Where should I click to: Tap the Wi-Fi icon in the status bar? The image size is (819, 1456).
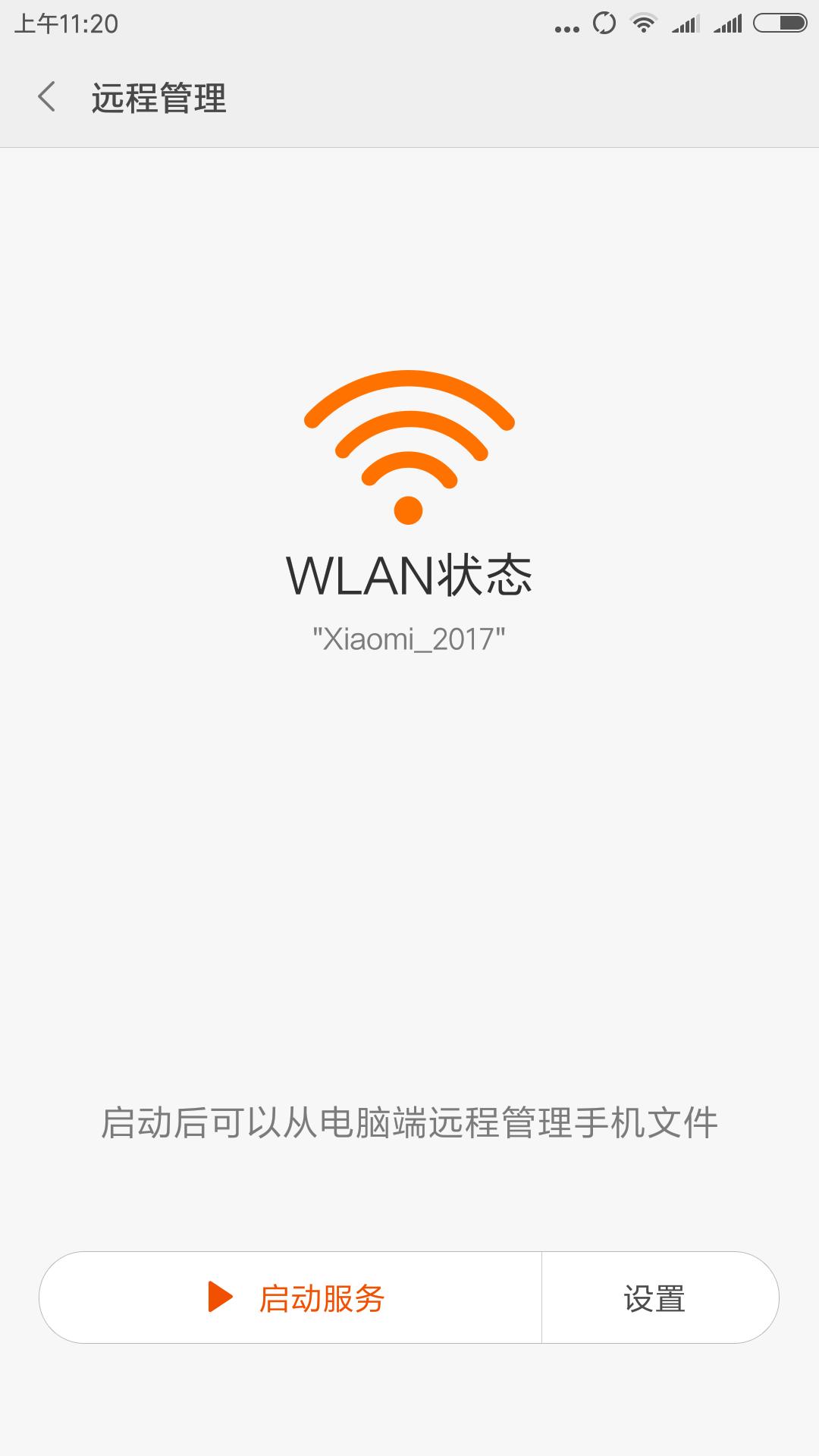pyautogui.click(x=642, y=23)
